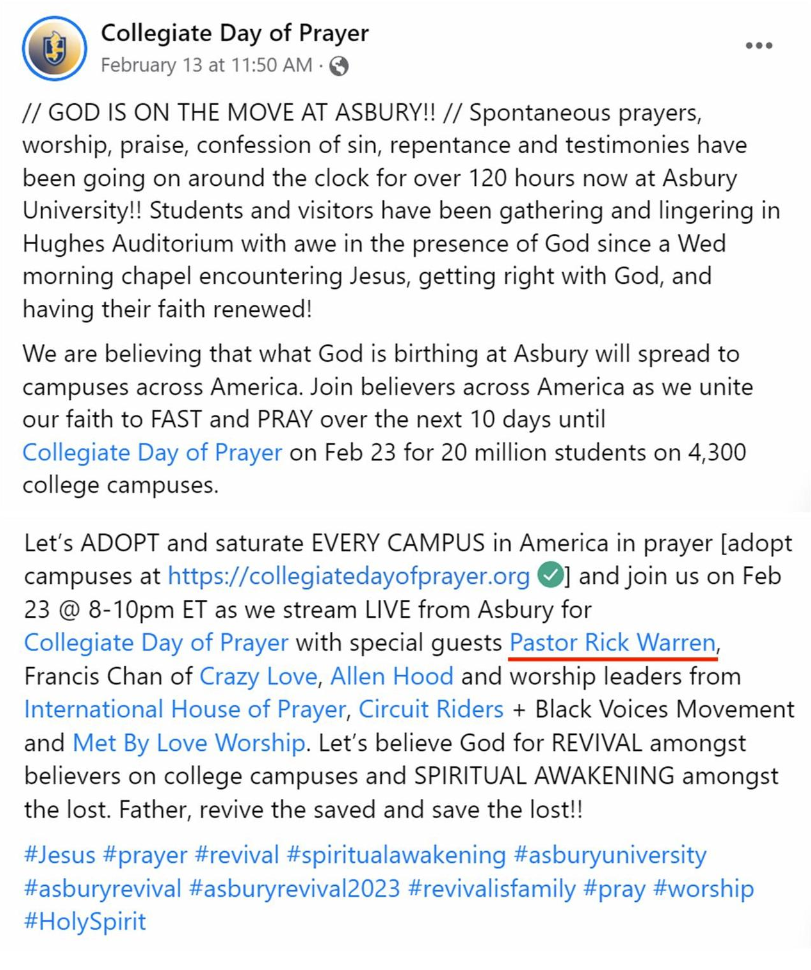
Task: Visit the collegiatedayofprayer.org link
Action: click(x=348, y=575)
